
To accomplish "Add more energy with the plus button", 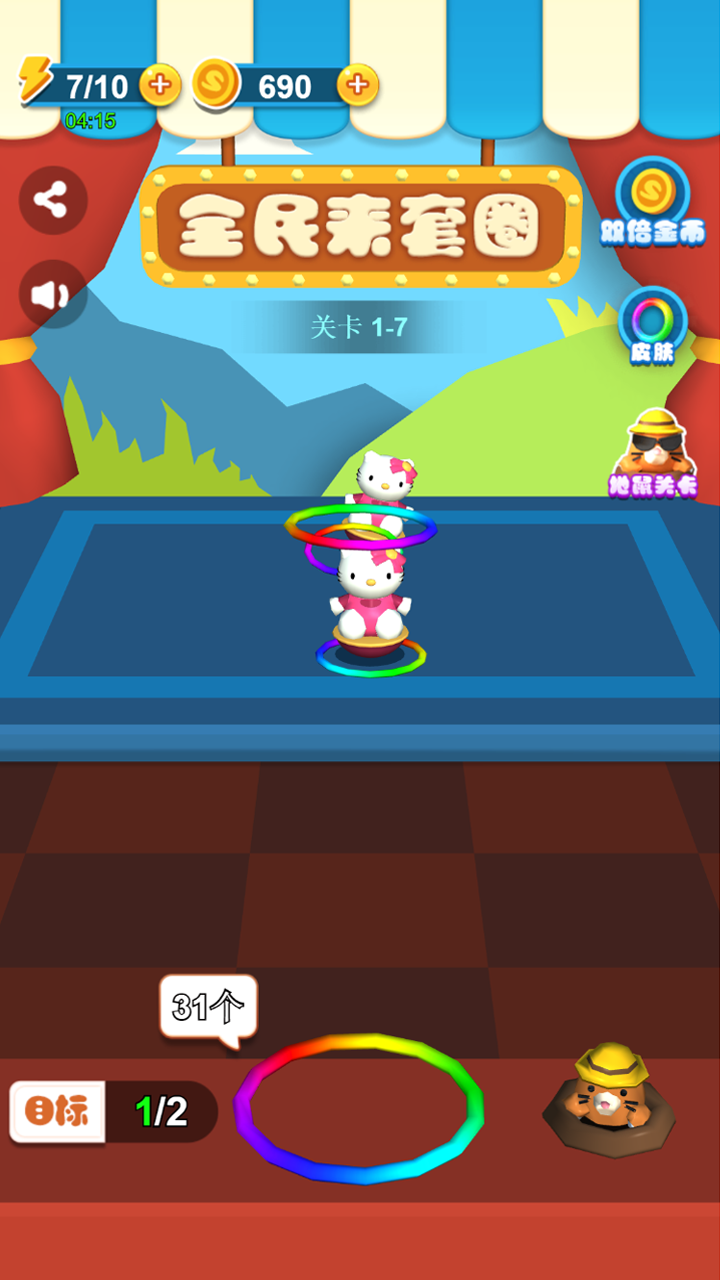I will tap(159, 85).
